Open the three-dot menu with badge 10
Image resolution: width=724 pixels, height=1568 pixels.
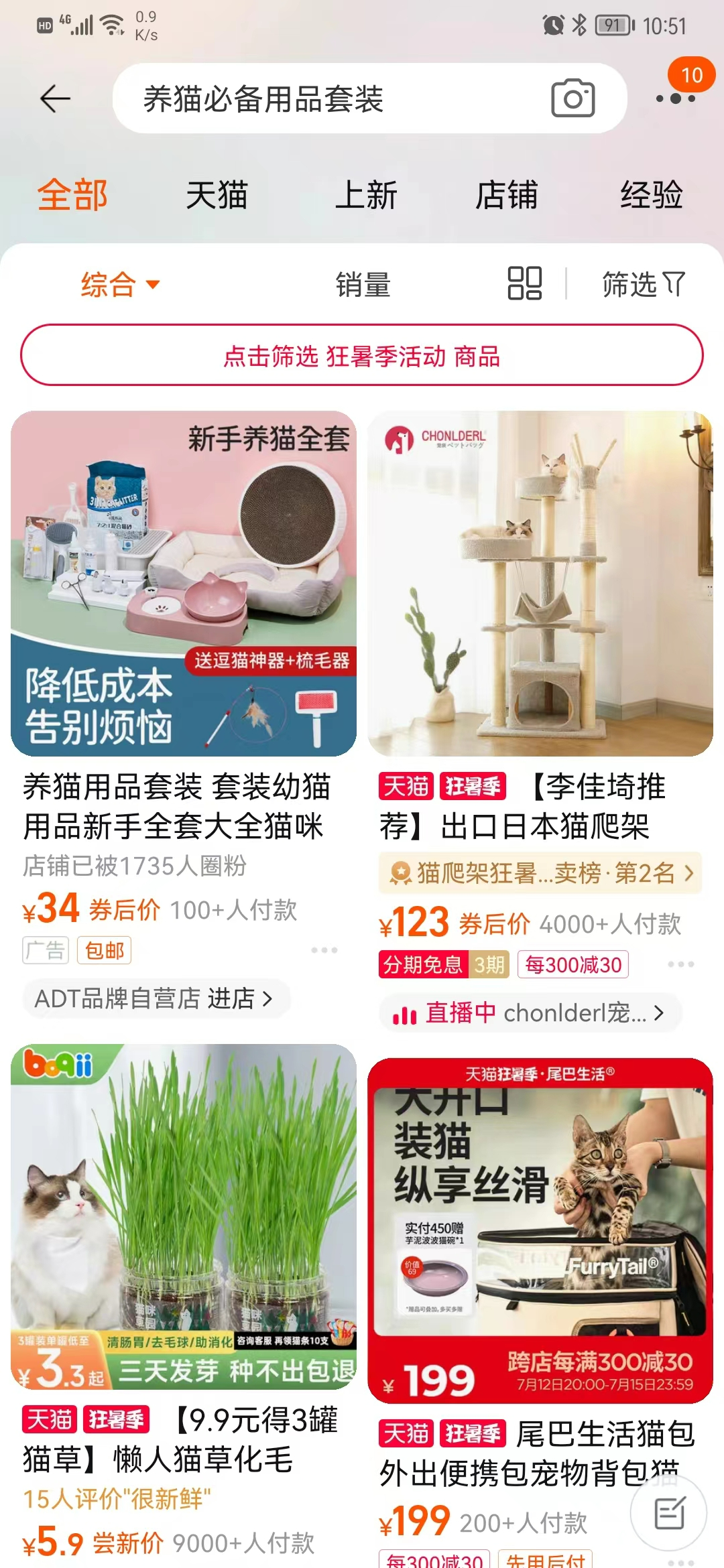point(676,98)
